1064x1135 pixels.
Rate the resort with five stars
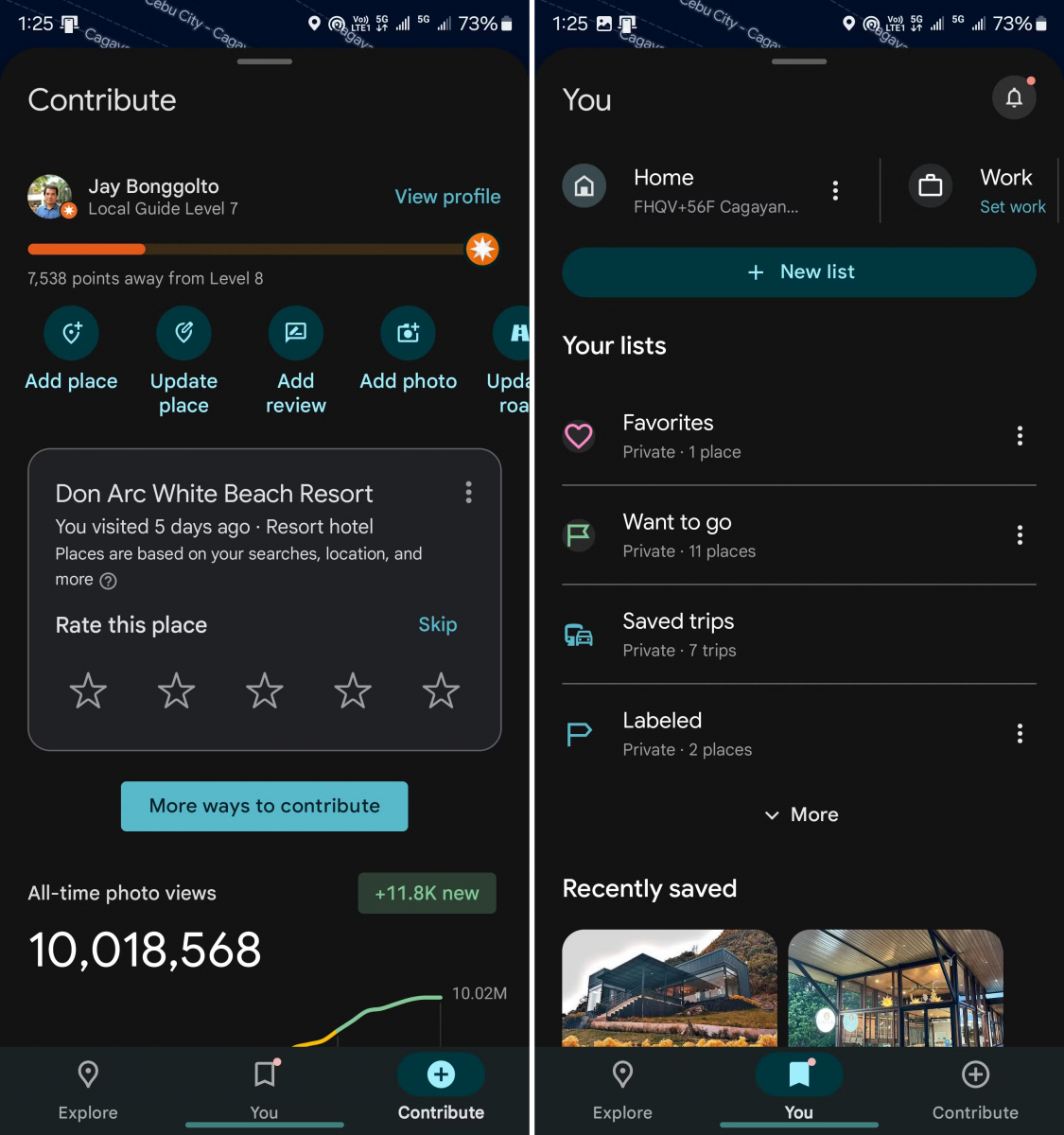(x=440, y=690)
